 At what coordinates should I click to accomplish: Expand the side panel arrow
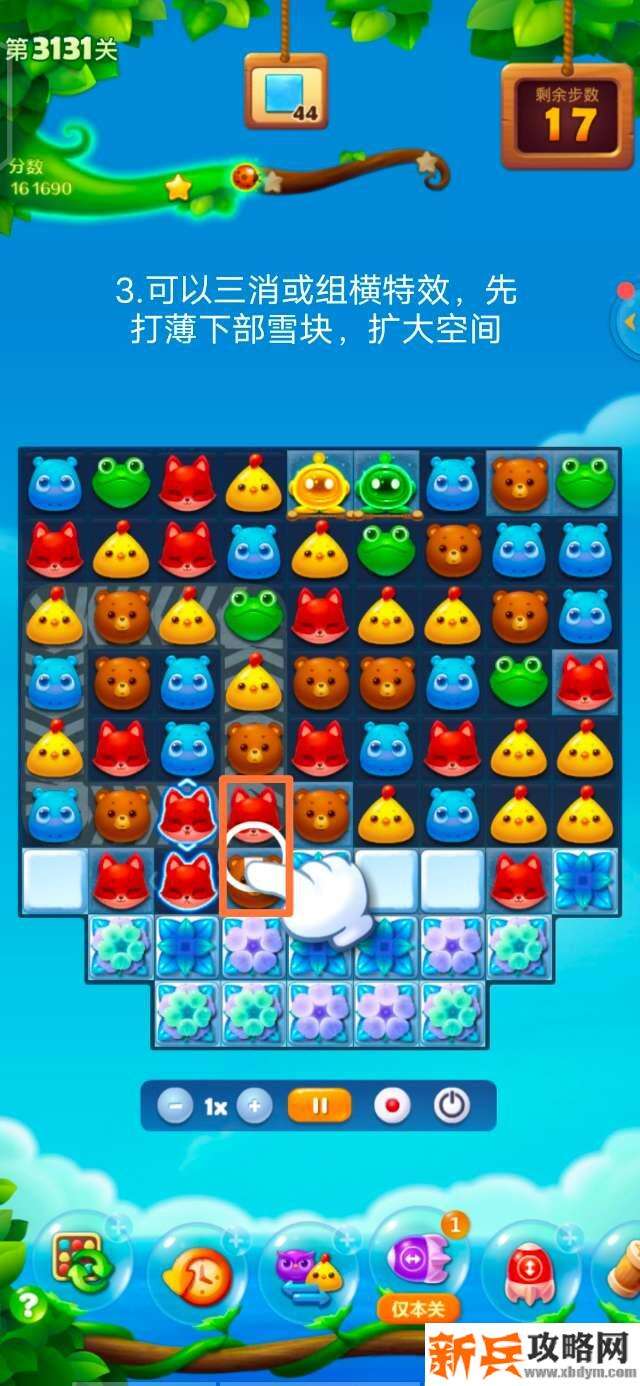(629, 323)
